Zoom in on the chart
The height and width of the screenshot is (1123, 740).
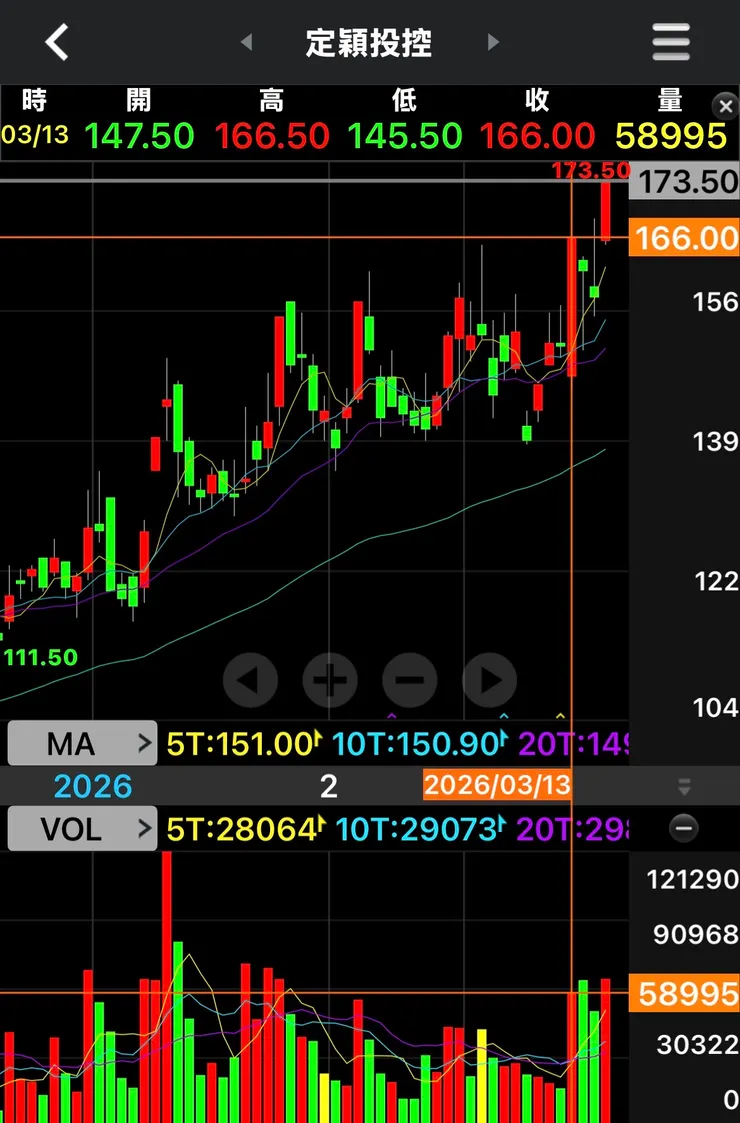point(330,681)
